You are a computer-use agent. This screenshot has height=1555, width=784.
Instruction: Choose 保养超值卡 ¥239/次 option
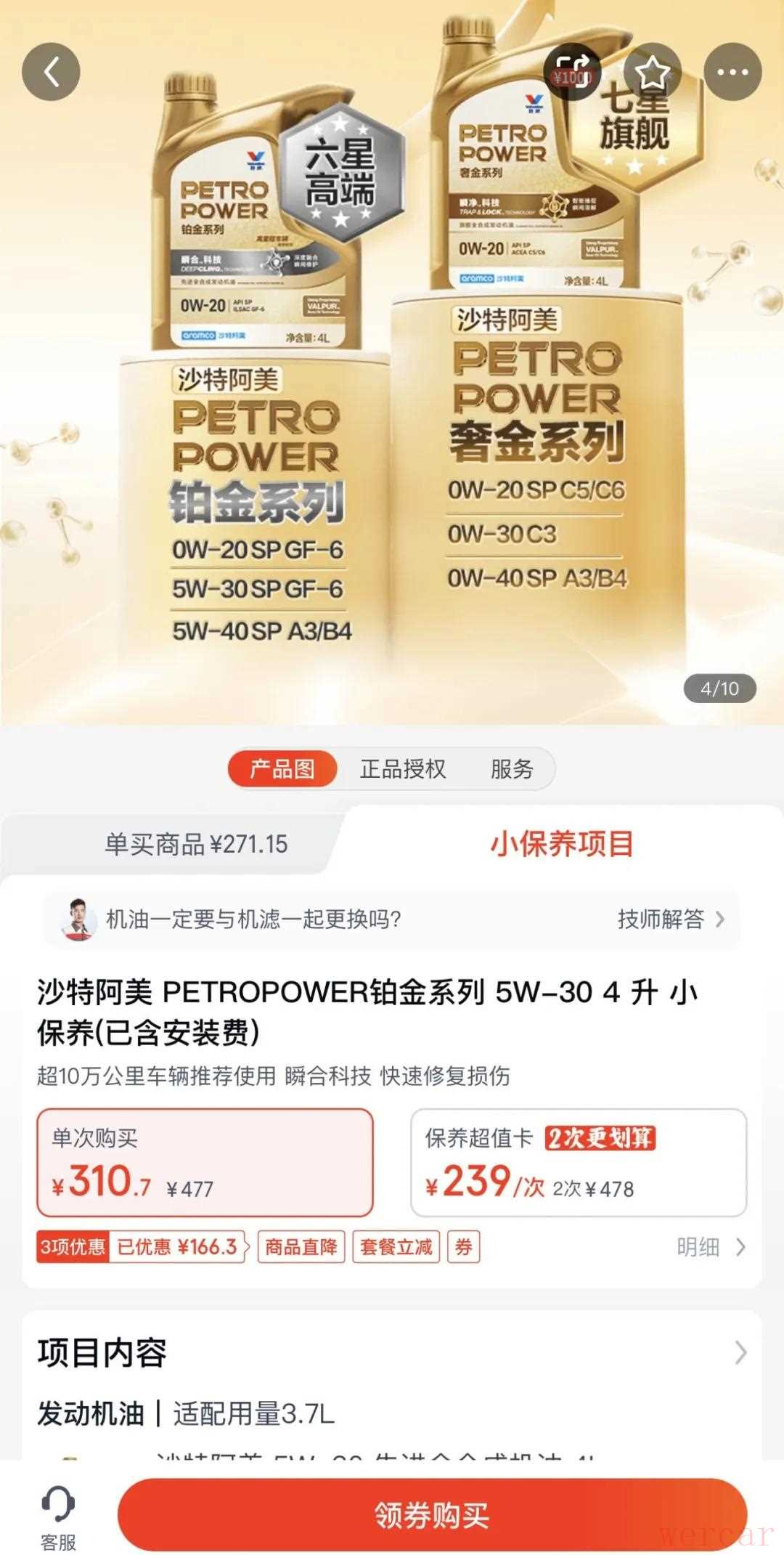click(579, 1162)
